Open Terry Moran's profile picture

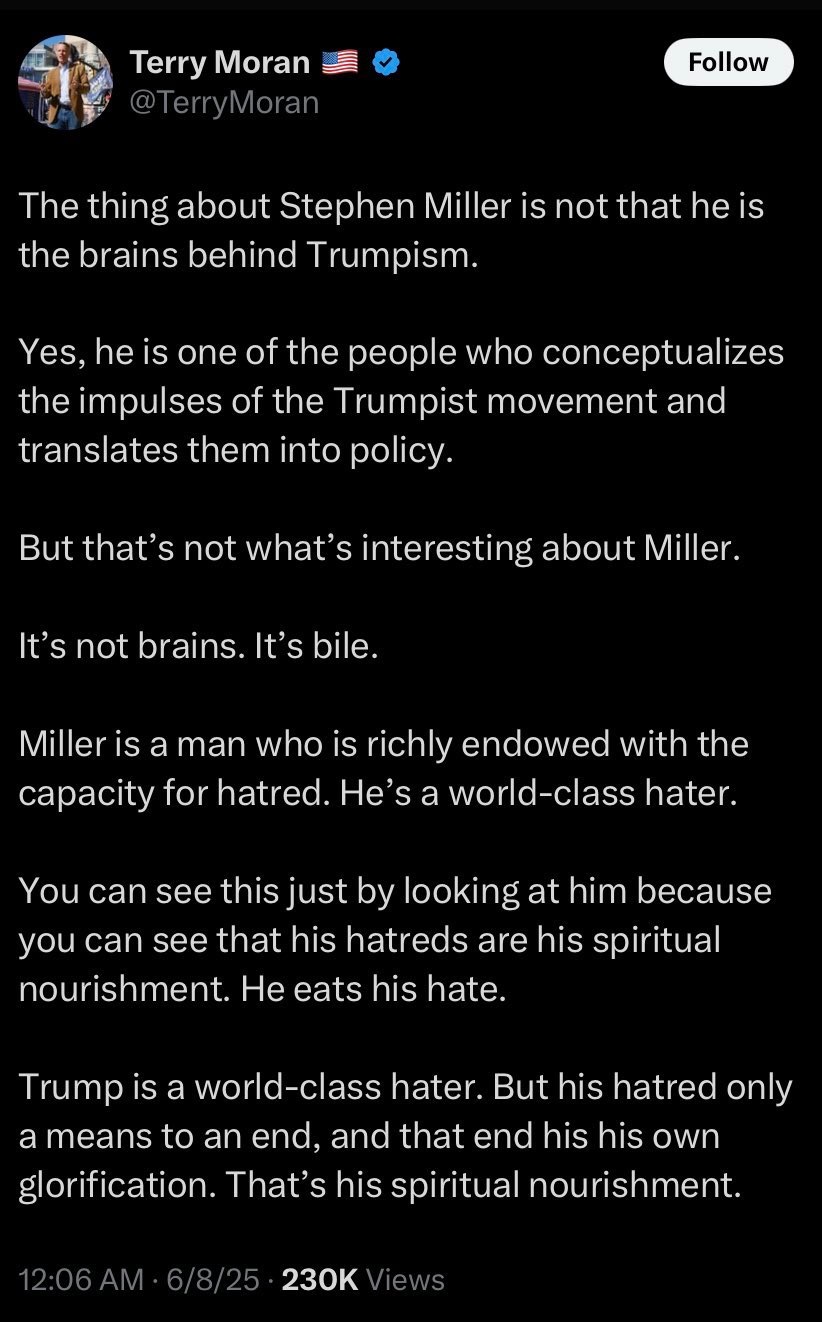click(66, 82)
